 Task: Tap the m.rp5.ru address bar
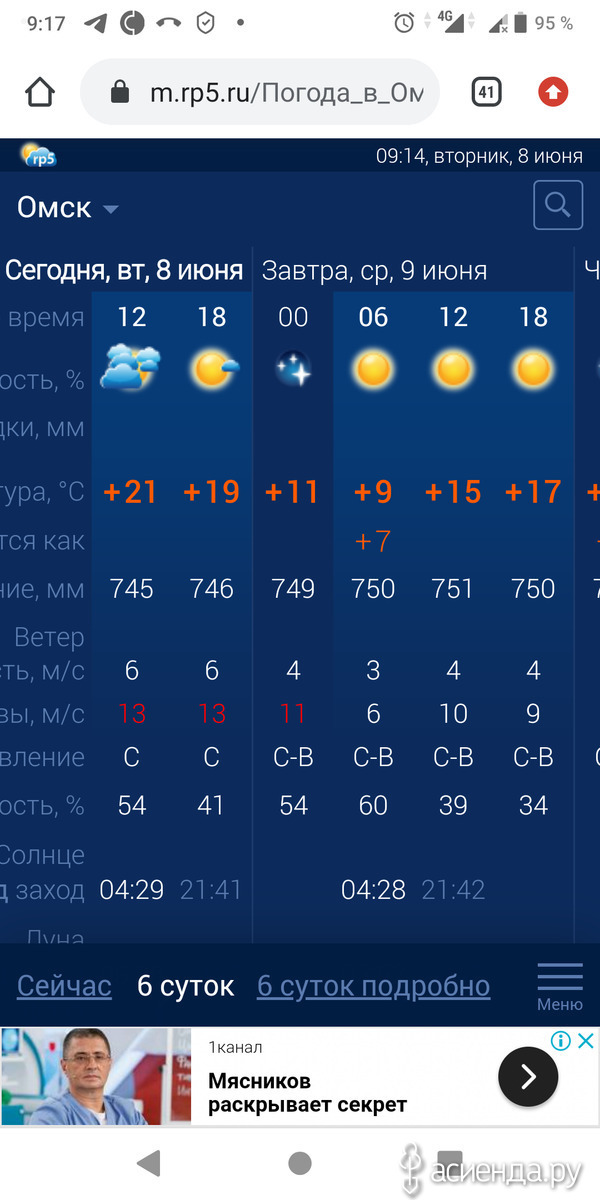260,93
